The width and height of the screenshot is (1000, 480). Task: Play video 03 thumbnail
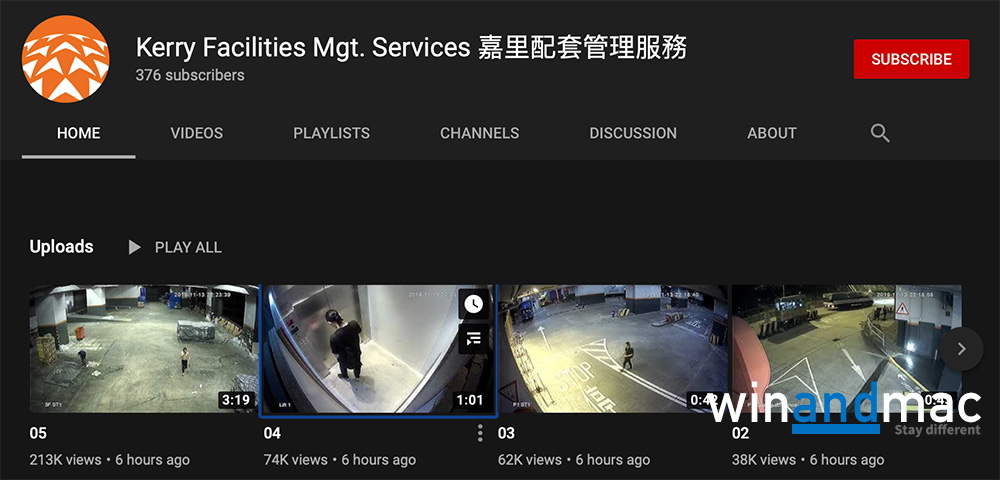612,349
